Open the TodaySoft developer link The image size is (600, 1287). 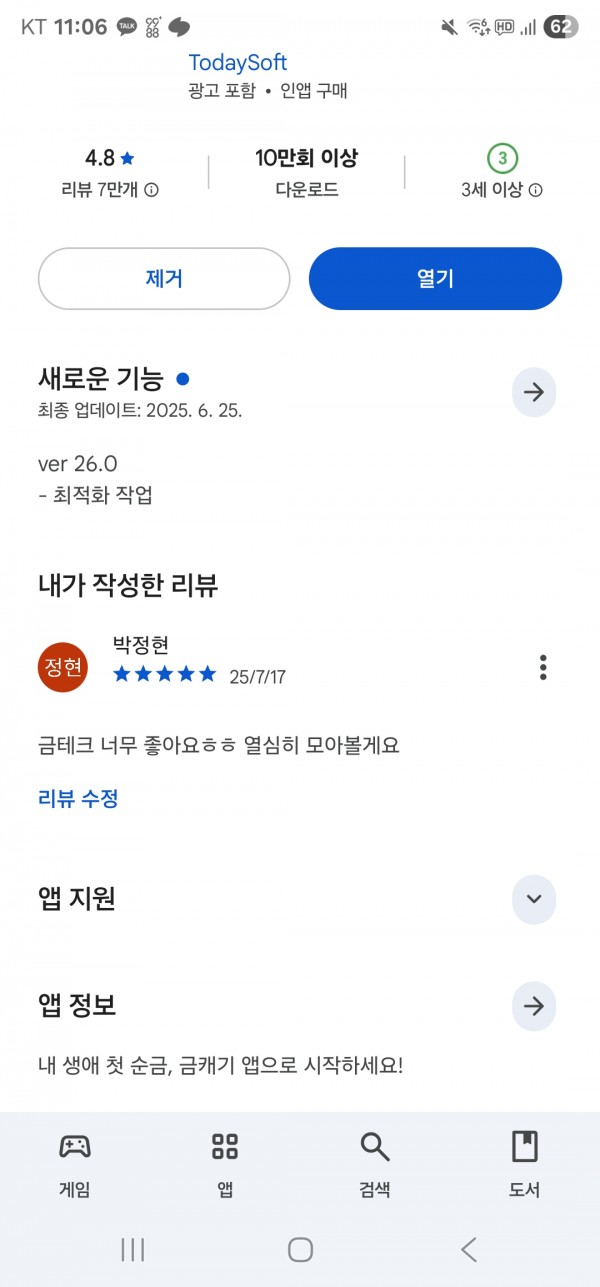click(237, 62)
